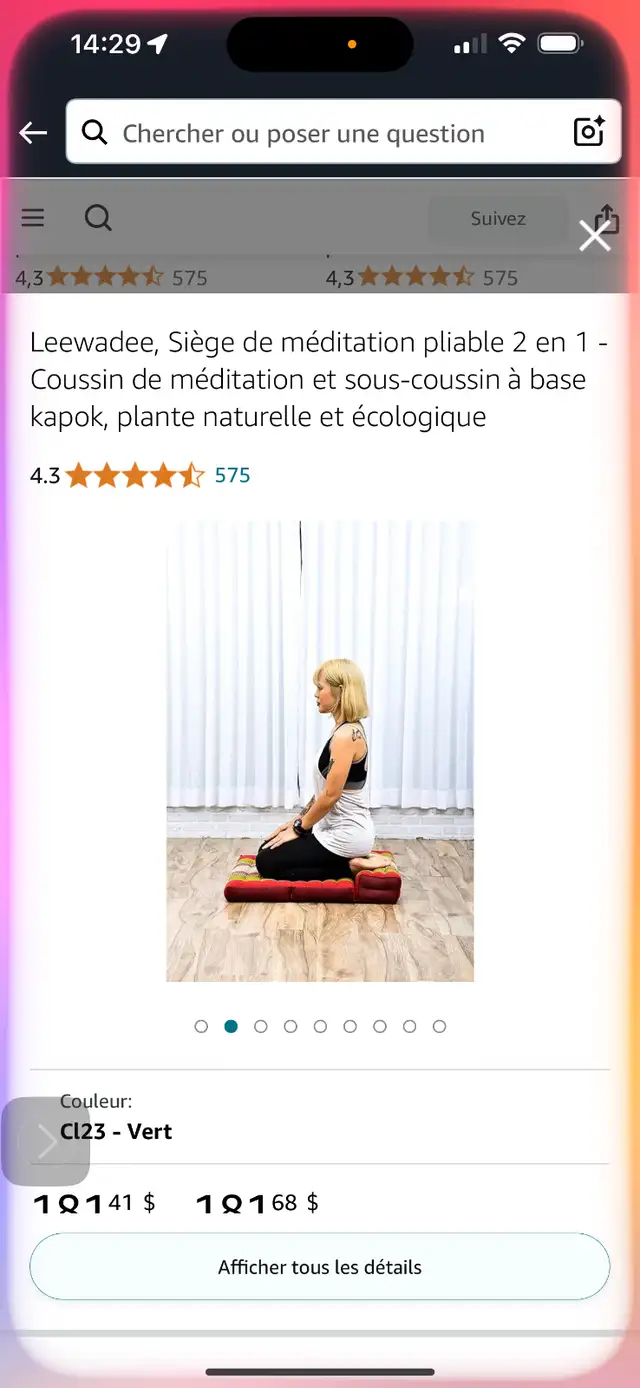Image resolution: width=640 pixels, height=1388 pixels.
Task: Go back with the arrow icon
Action: click(33, 133)
